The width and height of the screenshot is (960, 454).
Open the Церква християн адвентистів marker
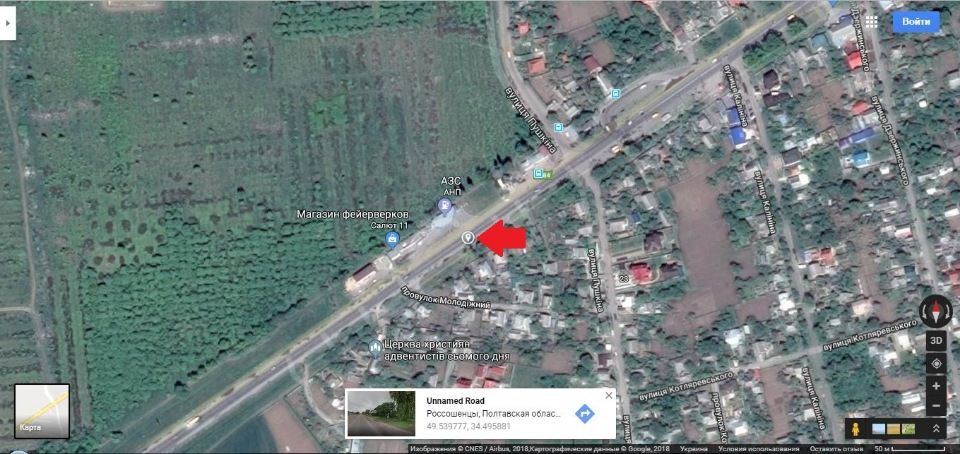coord(376,347)
